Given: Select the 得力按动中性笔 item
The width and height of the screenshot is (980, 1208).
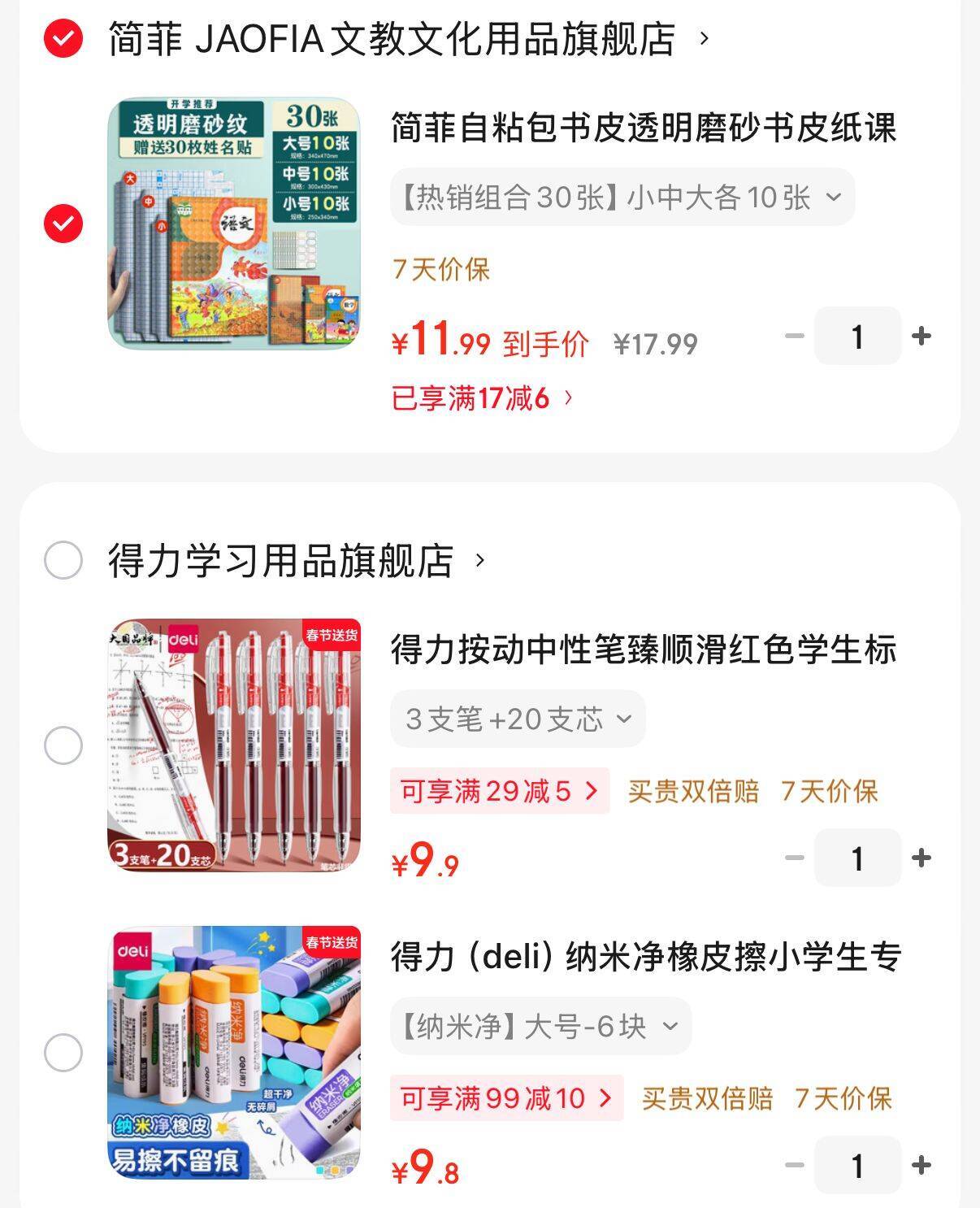Looking at the screenshot, I should coord(63,745).
